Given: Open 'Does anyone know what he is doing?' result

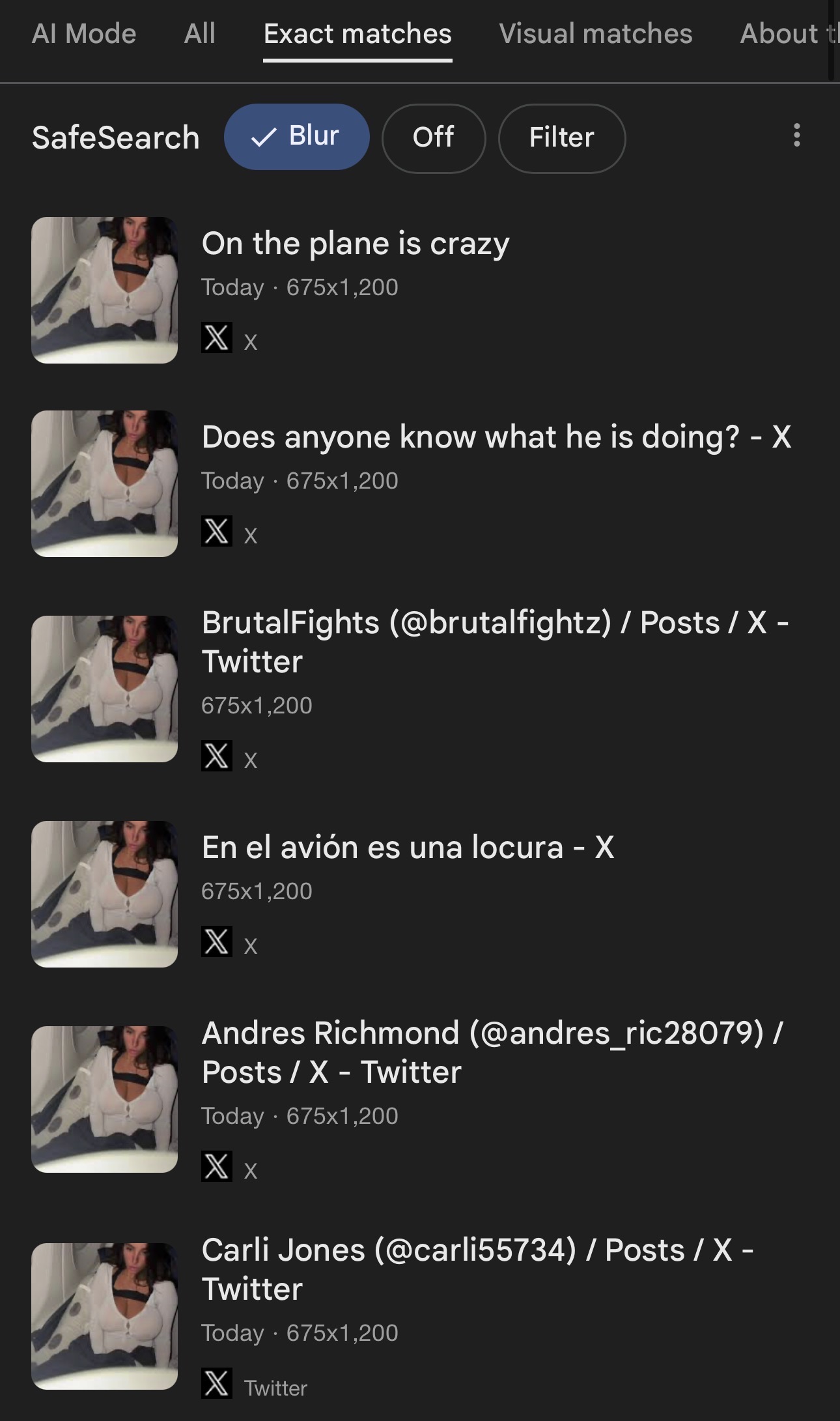Looking at the screenshot, I should point(496,437).
